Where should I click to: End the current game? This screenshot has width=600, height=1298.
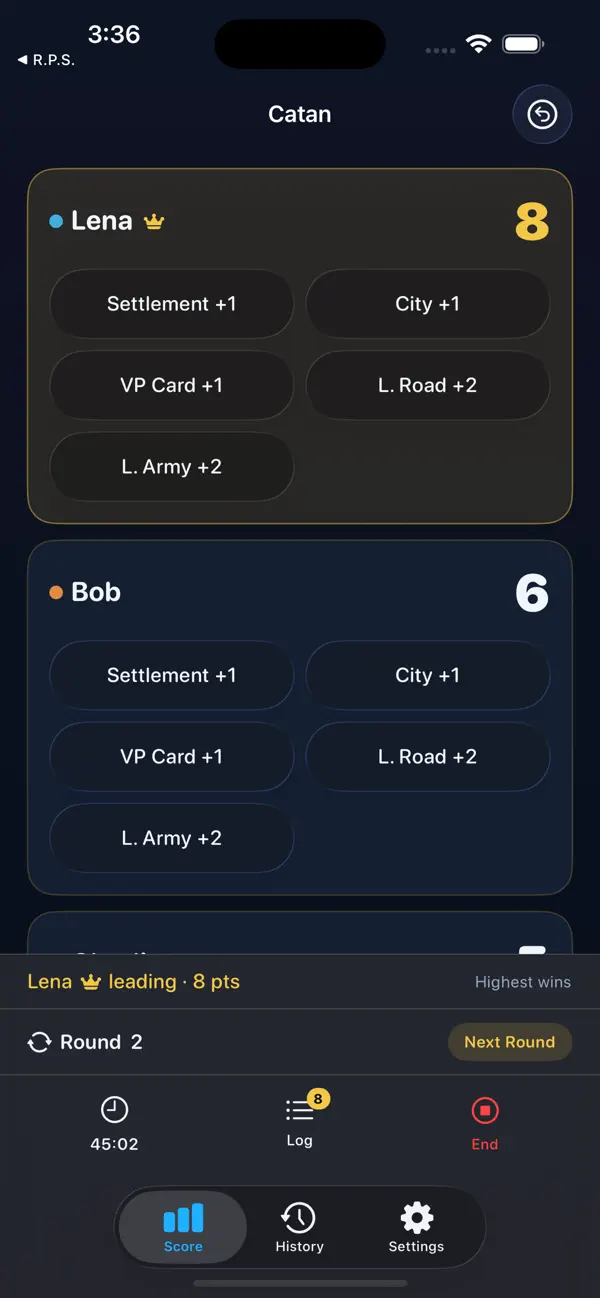[485, 1124]
